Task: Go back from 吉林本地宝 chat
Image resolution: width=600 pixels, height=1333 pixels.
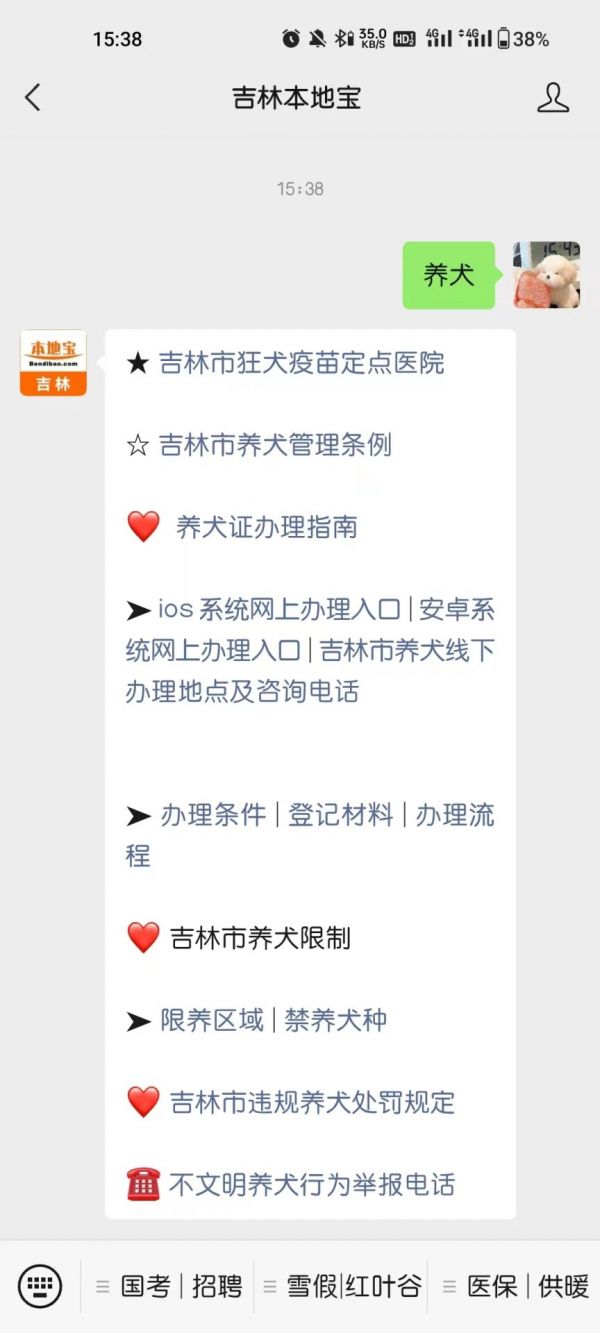Action: point(33,98)
